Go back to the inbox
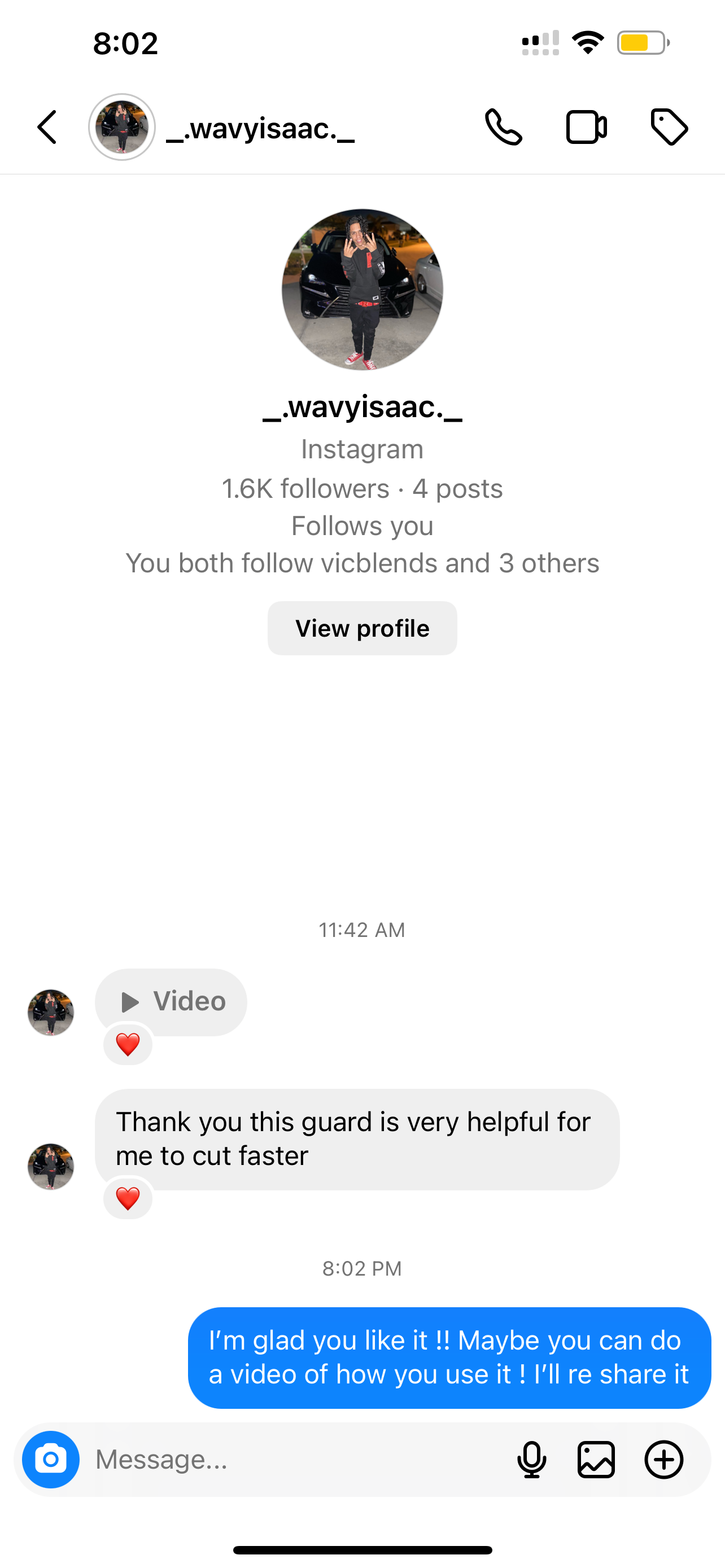The width and height of the screenshot is (725, 1568). pyautogui.click(x=47, y=127)
